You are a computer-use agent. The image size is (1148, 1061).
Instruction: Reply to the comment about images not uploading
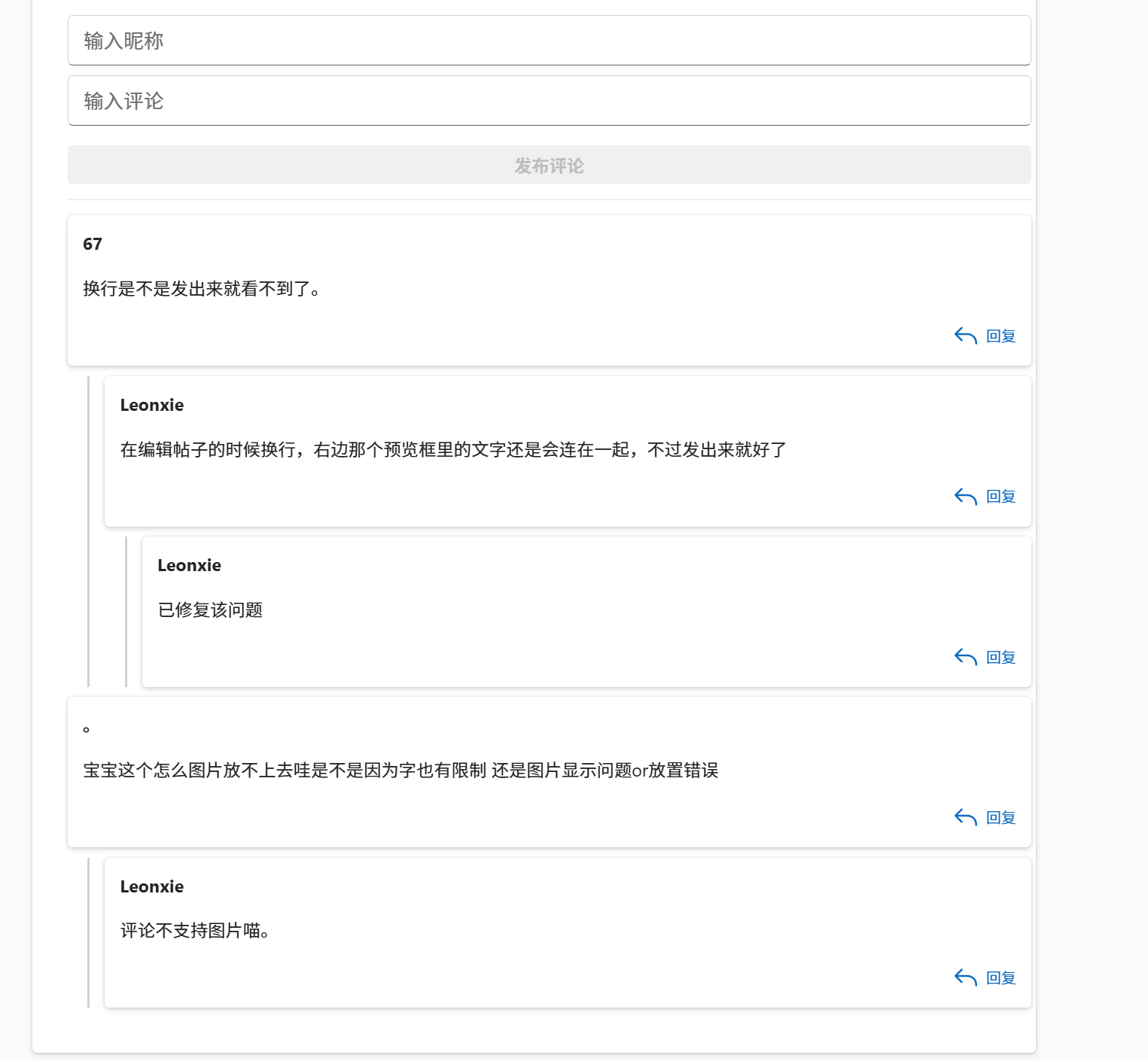[985, 818]
